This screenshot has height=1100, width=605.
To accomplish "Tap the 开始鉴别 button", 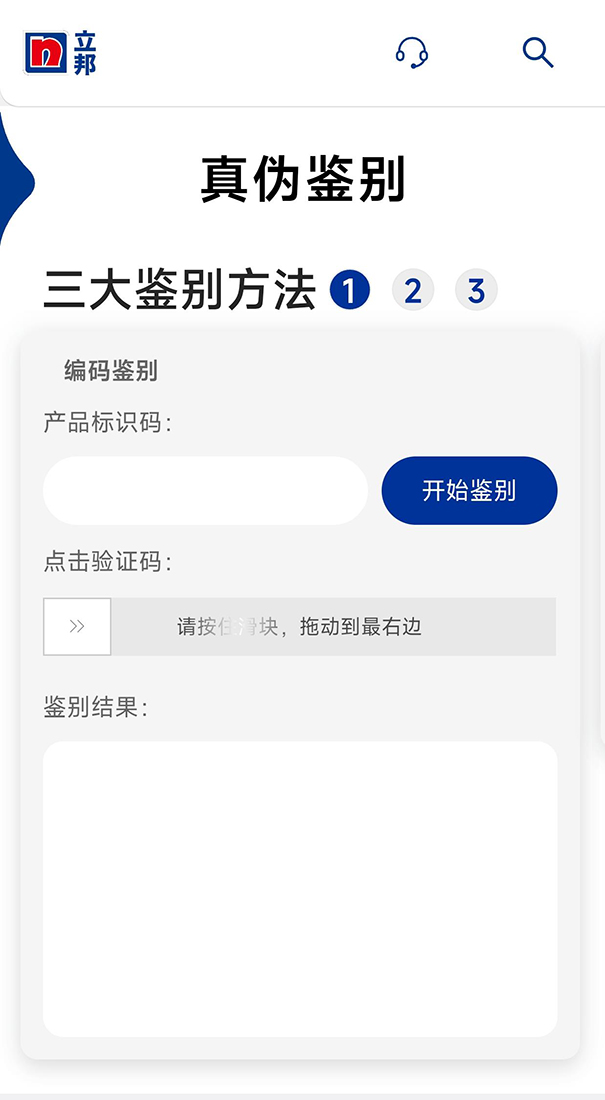I will coord(469,491).
